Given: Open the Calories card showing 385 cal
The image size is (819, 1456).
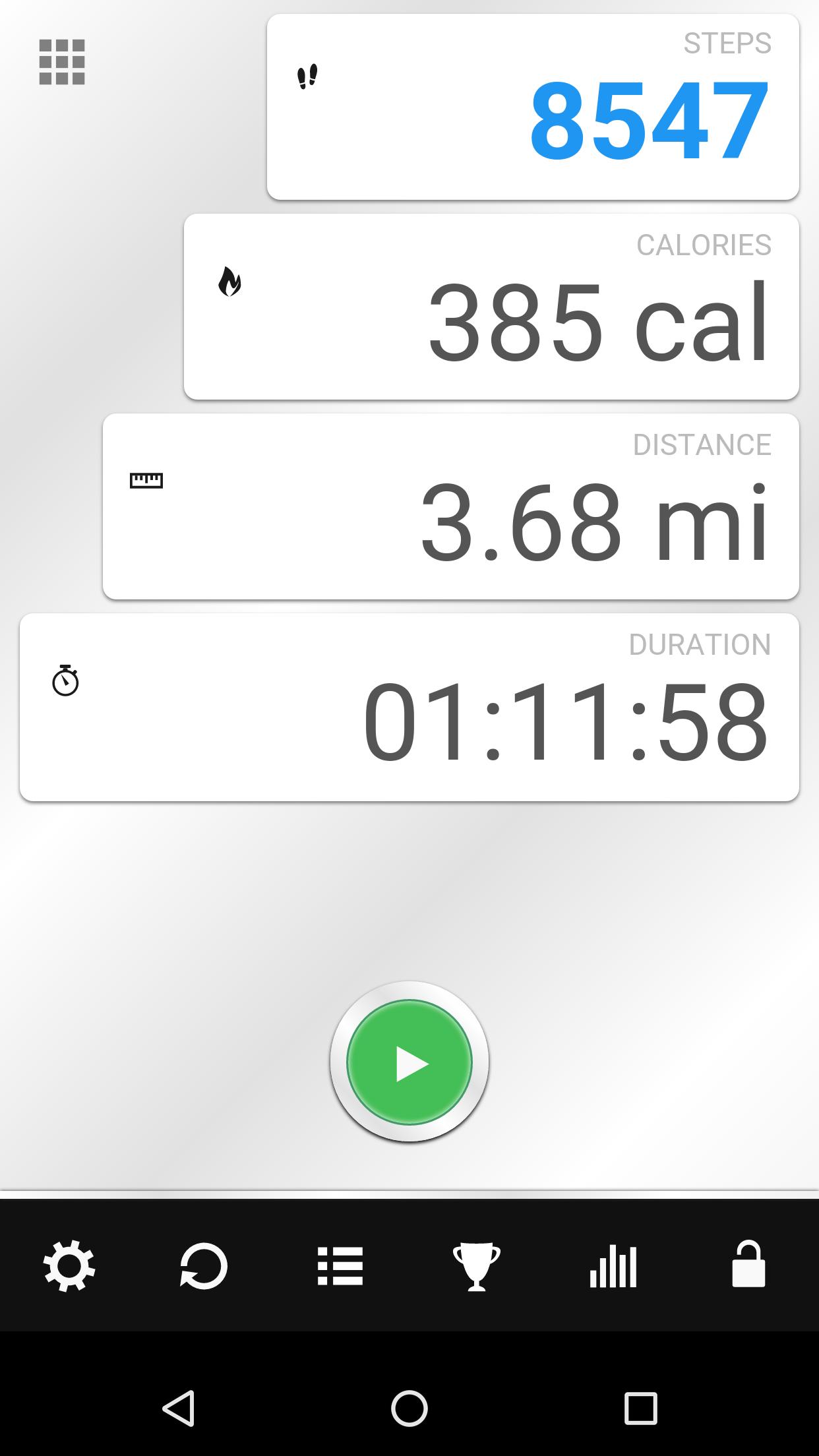Looking at the screenshot, I should pos(491,307).
